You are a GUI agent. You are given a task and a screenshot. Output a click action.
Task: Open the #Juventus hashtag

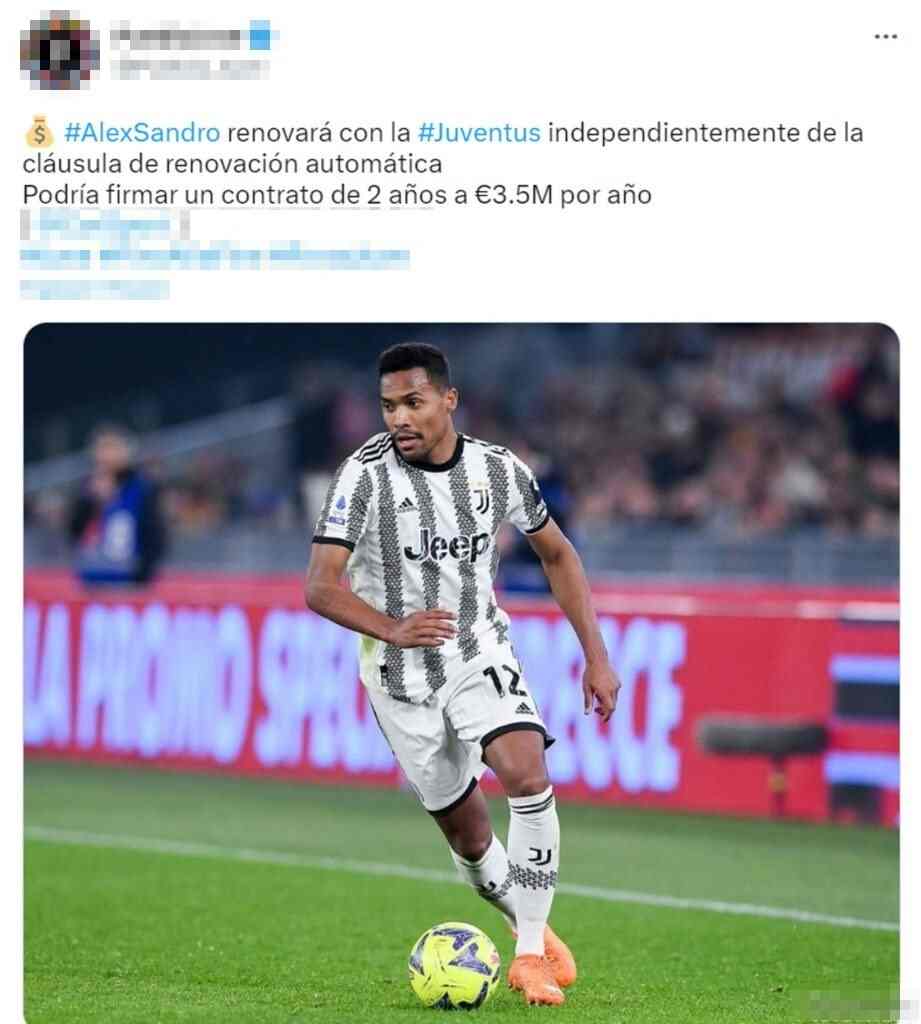pyautogui.click(x=479, y=132)
